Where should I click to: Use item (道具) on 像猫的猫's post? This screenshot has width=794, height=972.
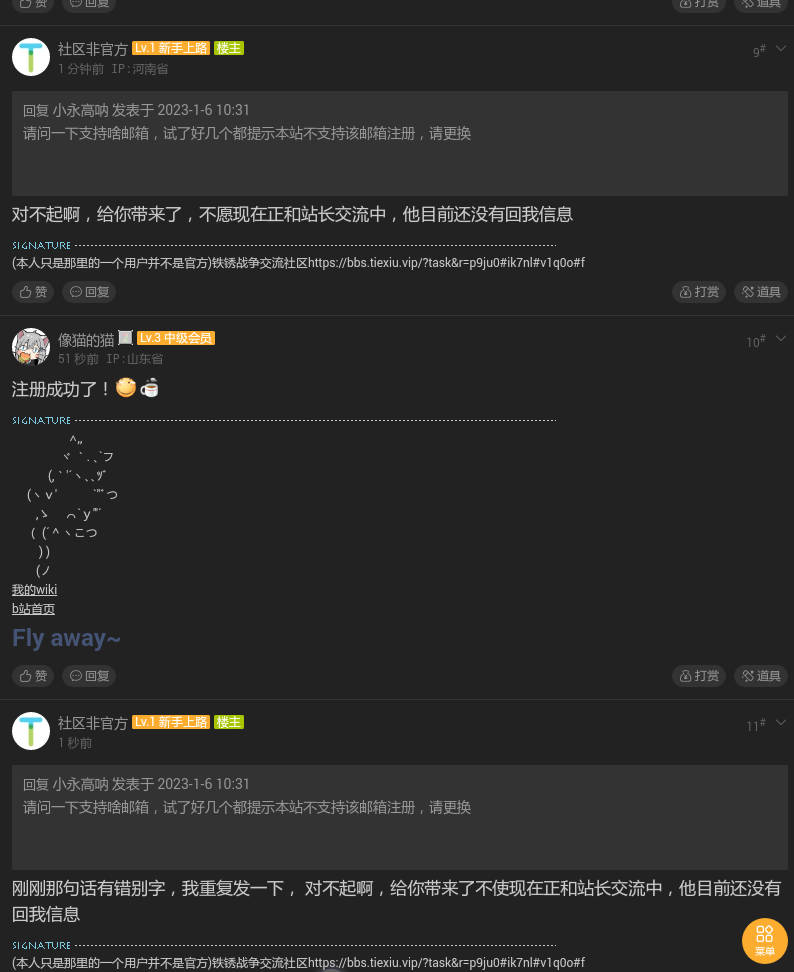pyautogui.click(x=760, y=676)
